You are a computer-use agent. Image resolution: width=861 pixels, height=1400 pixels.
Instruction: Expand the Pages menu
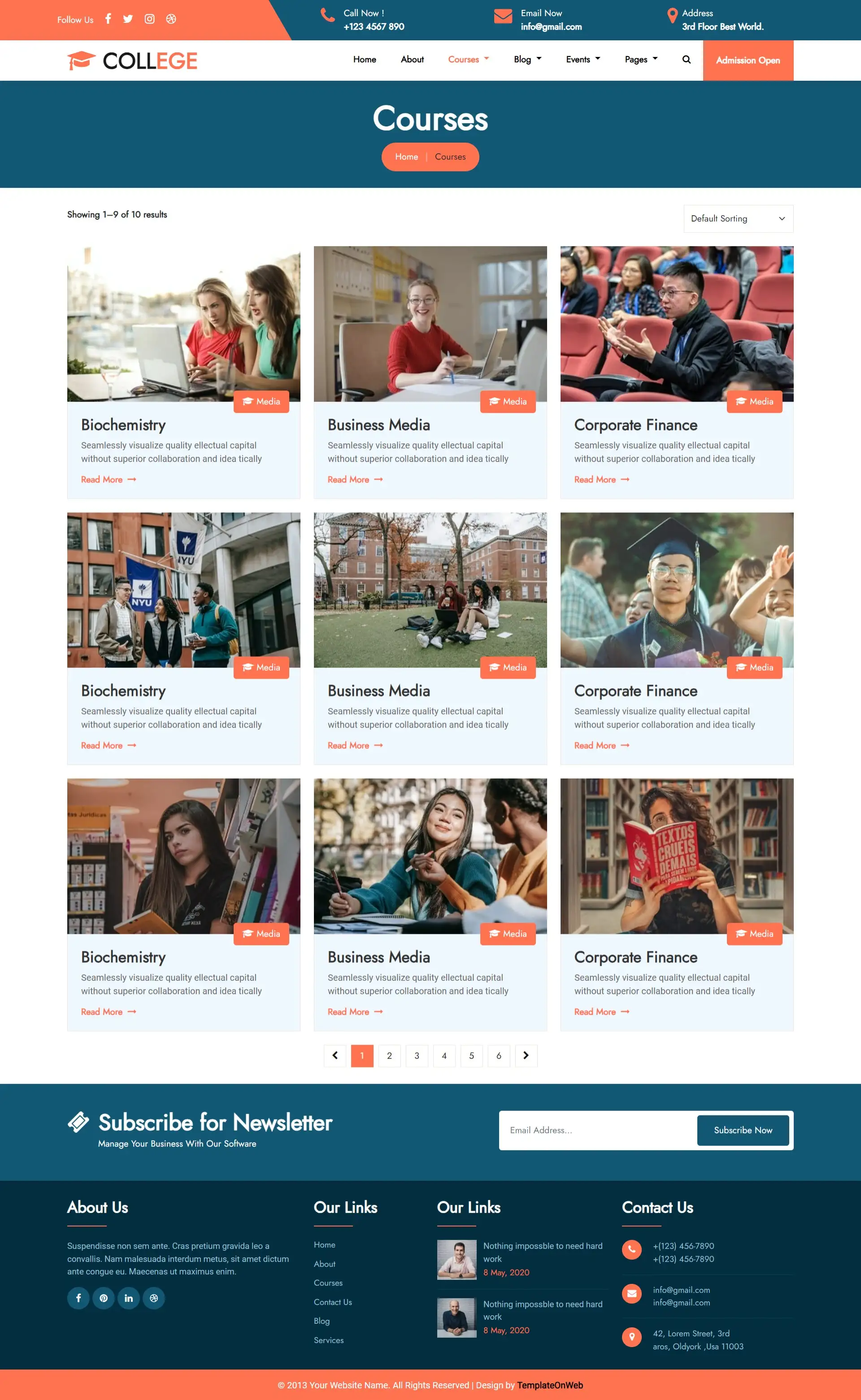(641, 60)
